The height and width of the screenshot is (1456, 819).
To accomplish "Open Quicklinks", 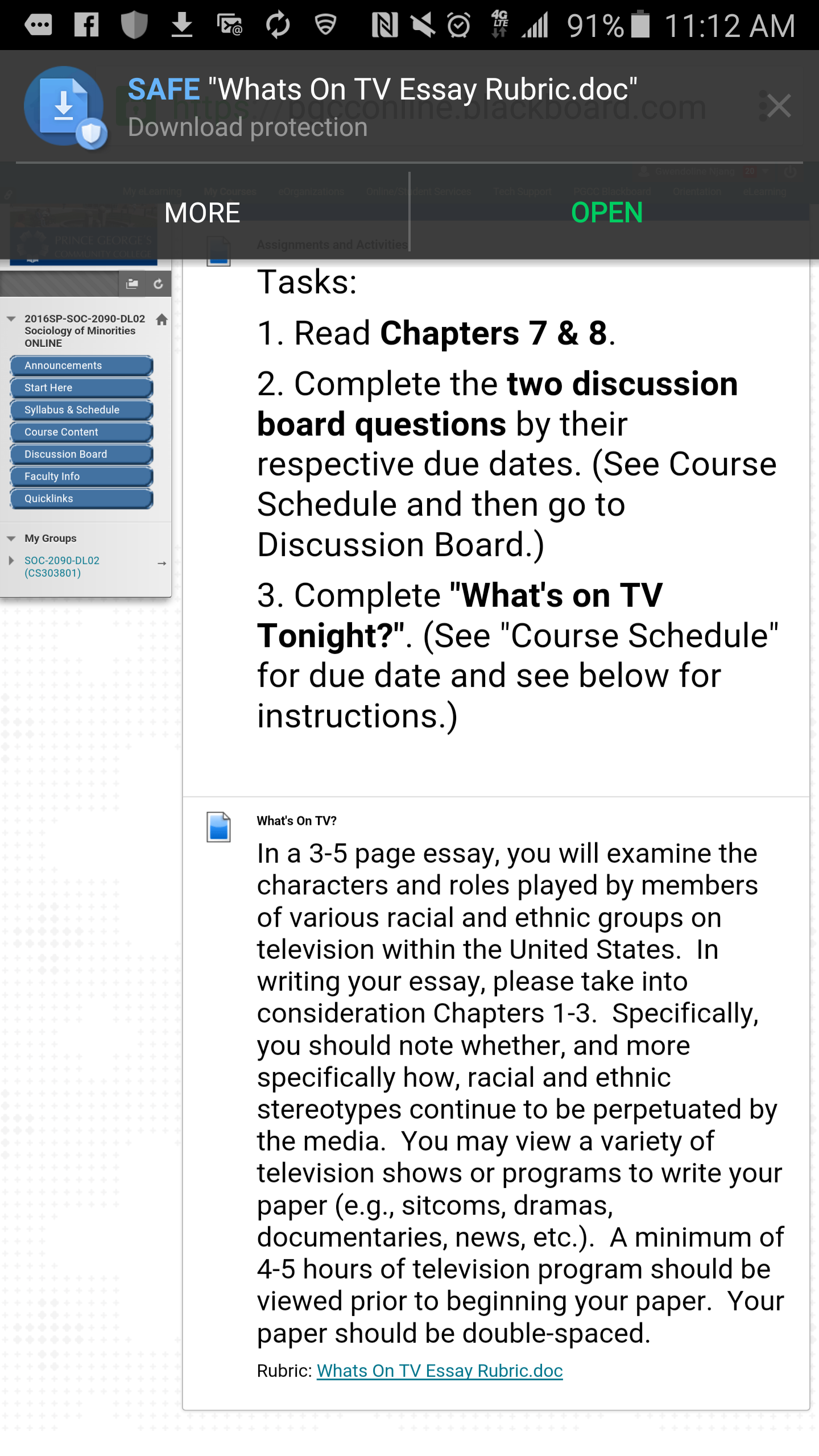I will pos(81,499).
